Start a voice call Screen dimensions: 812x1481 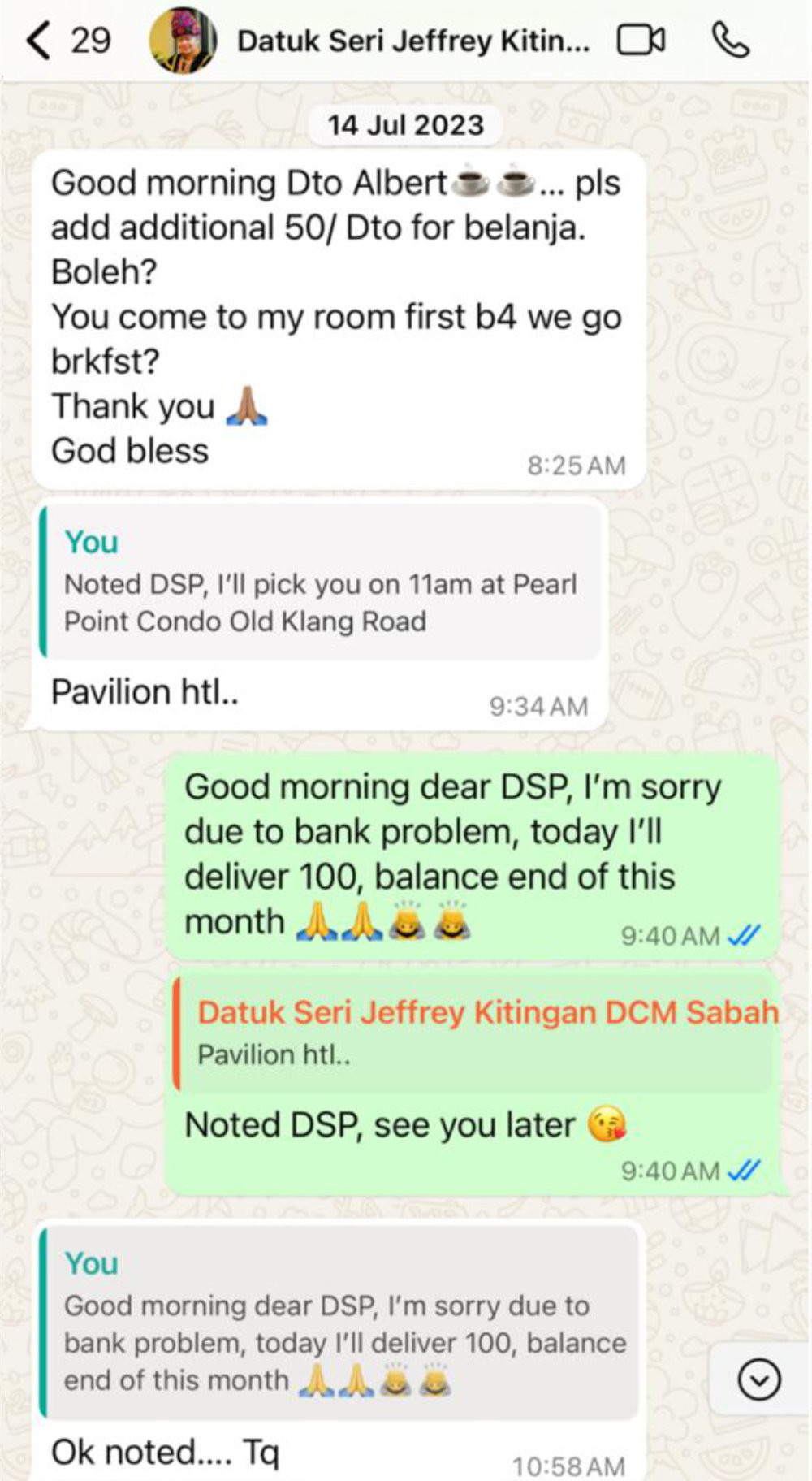coord(729,41)
